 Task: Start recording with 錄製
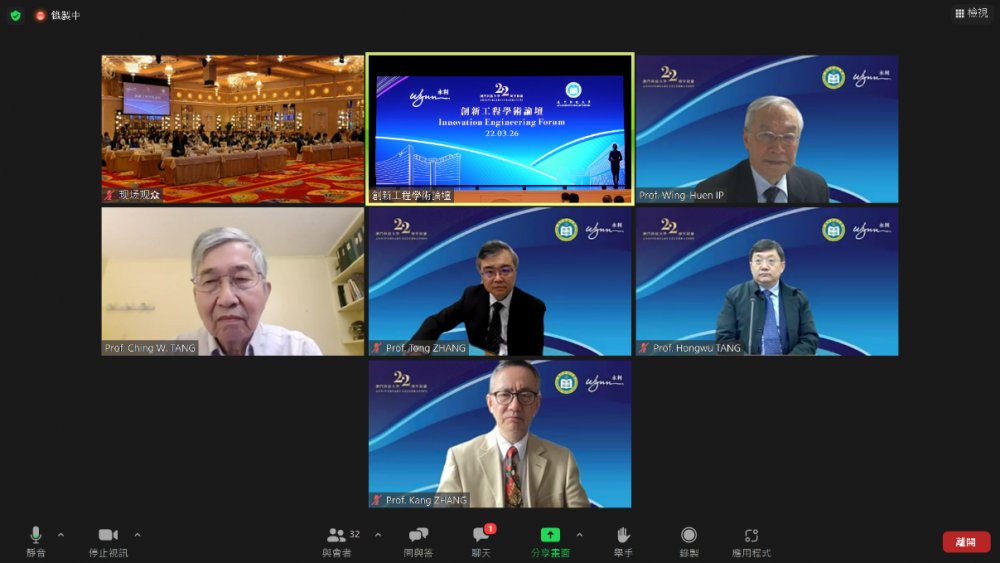point(689,540)
